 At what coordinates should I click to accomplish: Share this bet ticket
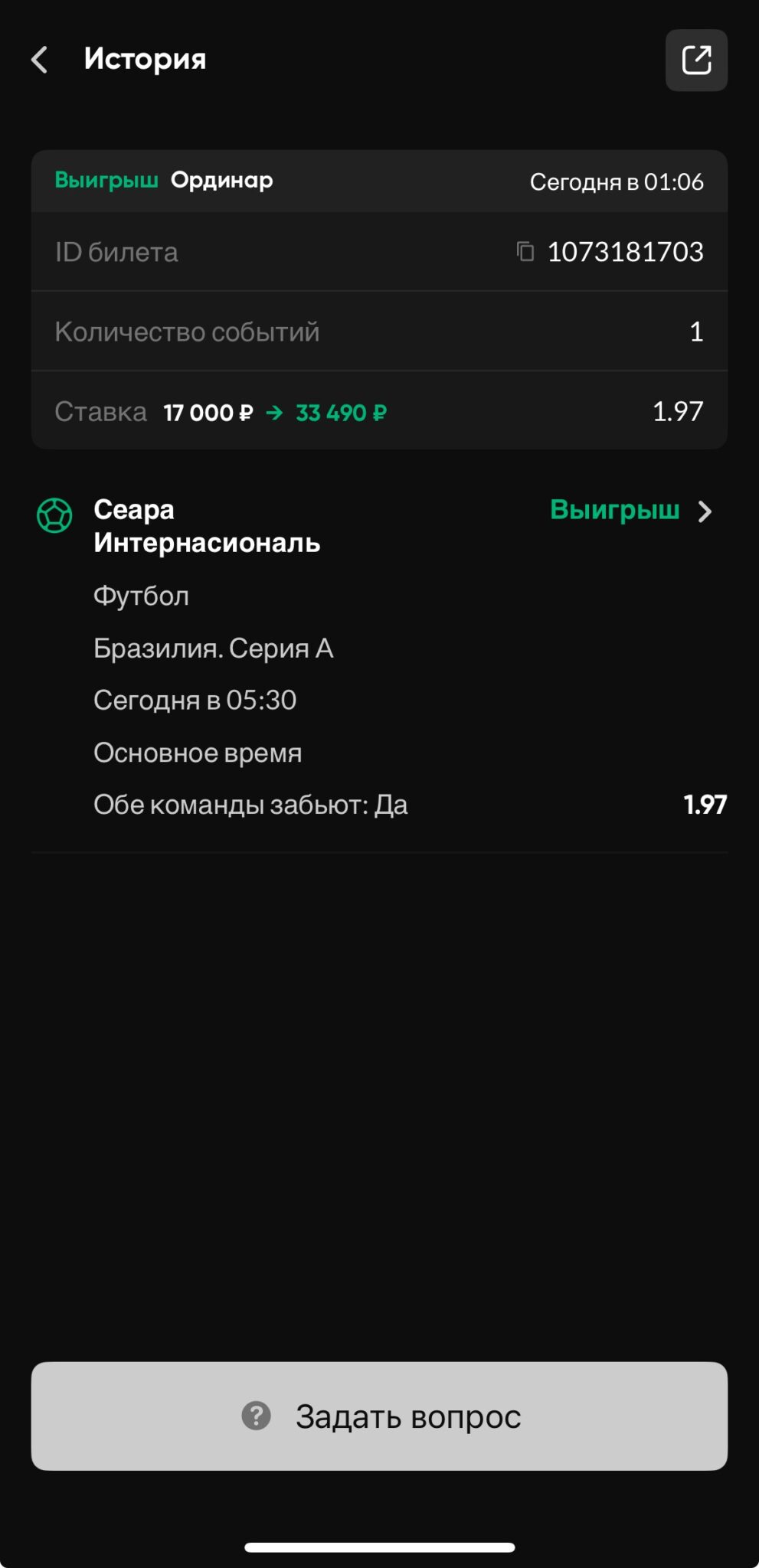[695, 60]
